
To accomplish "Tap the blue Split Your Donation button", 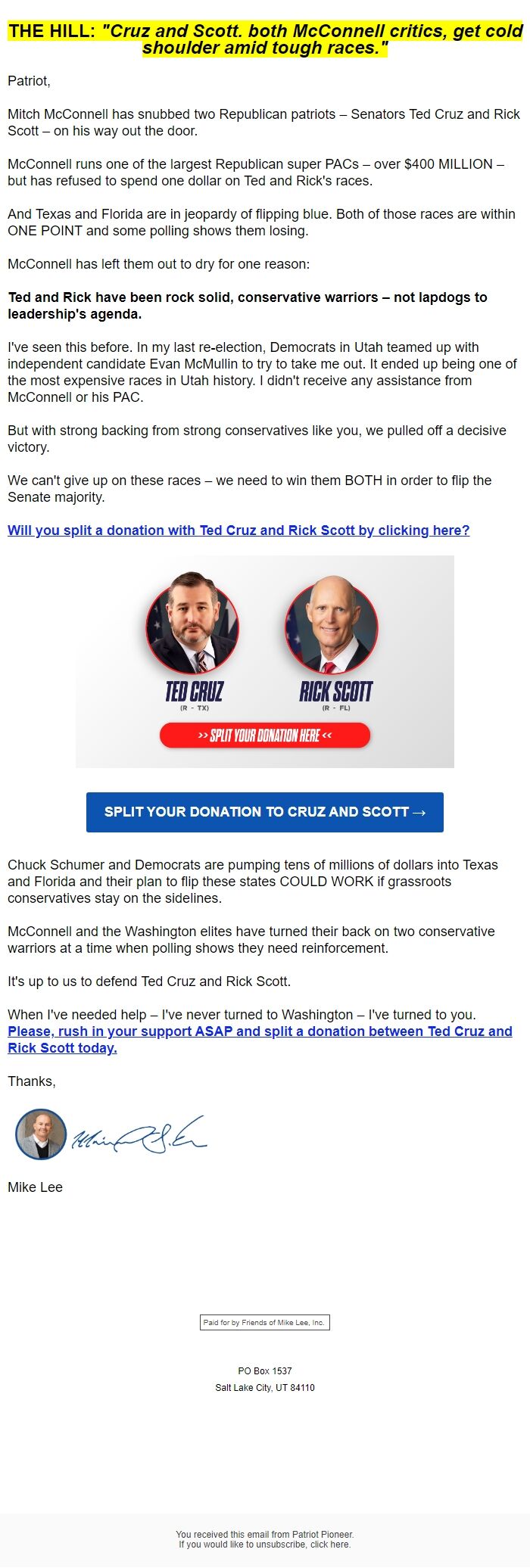I will [x=265, y=812].
